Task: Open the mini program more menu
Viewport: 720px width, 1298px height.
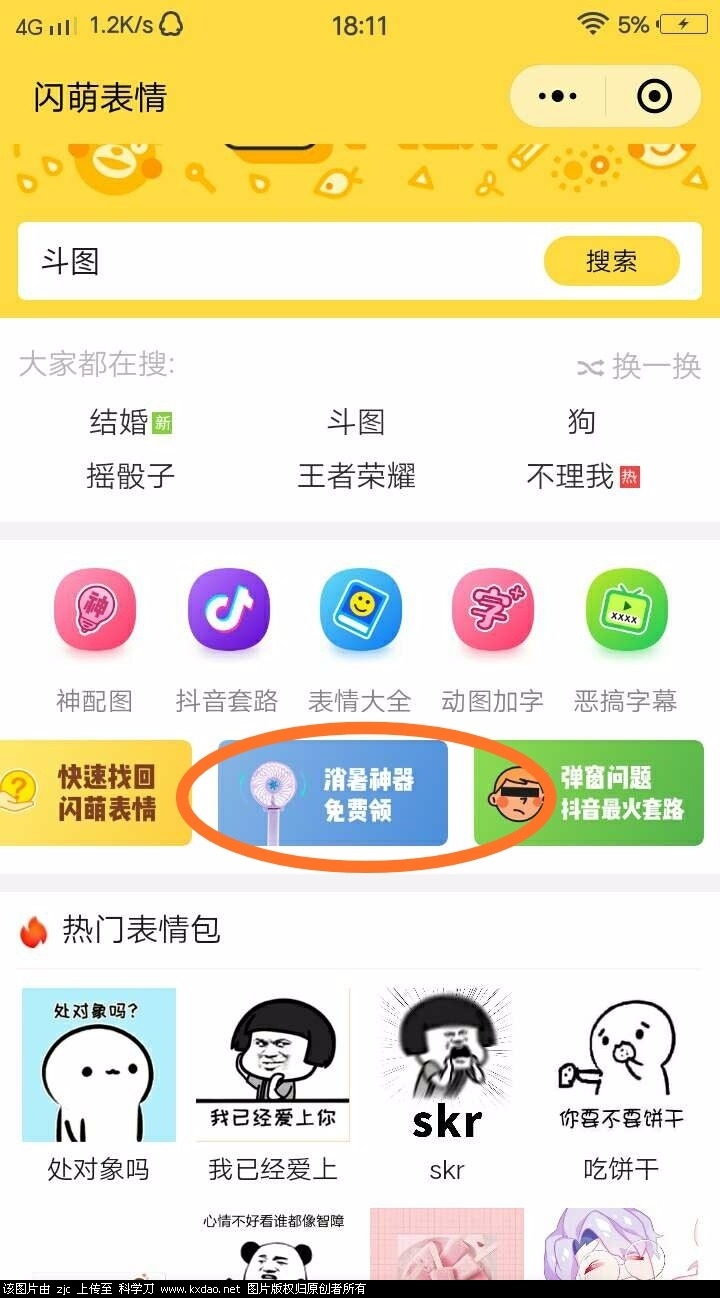Action: pyautogui.click(x=558, y=97)
